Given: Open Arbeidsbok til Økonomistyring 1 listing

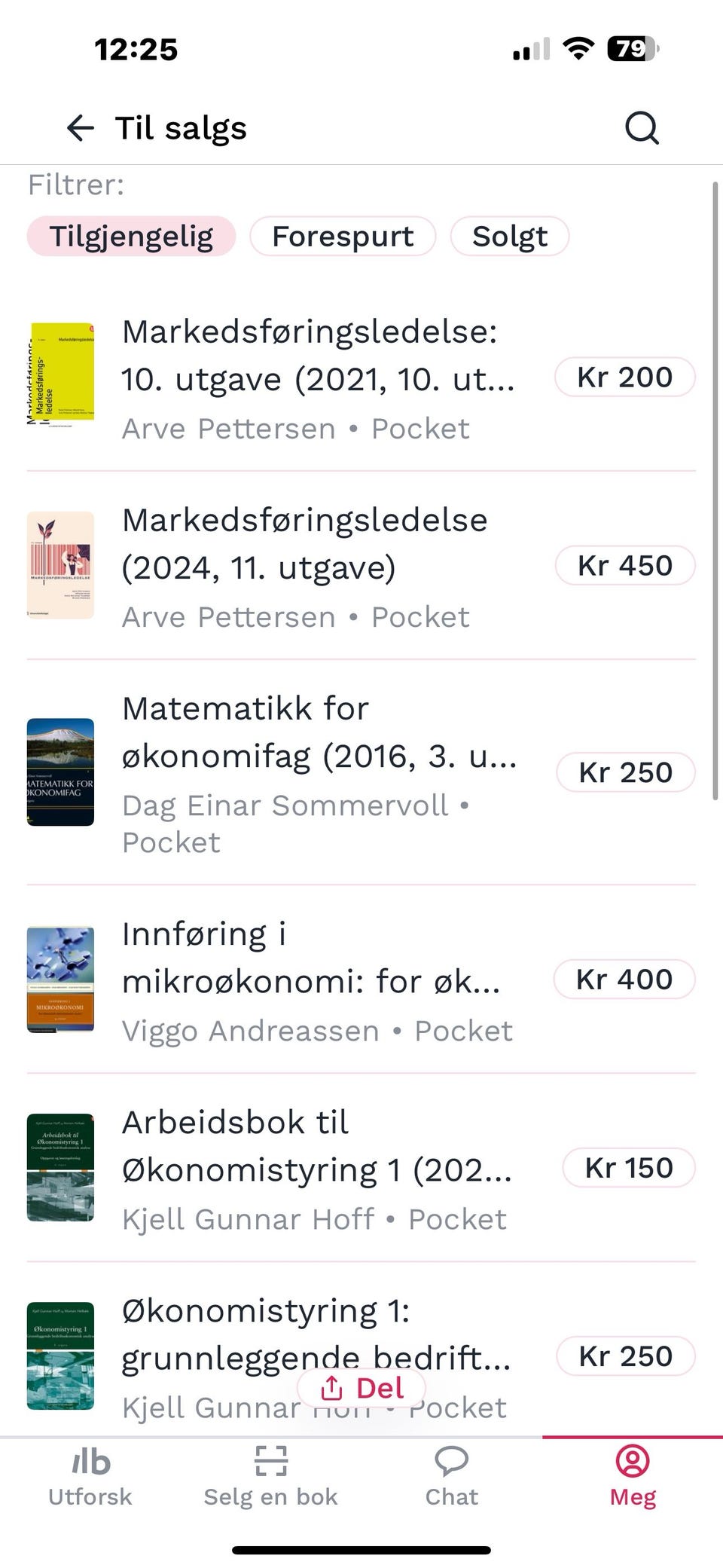Looking at the screenshot, I should (316, 1168).
